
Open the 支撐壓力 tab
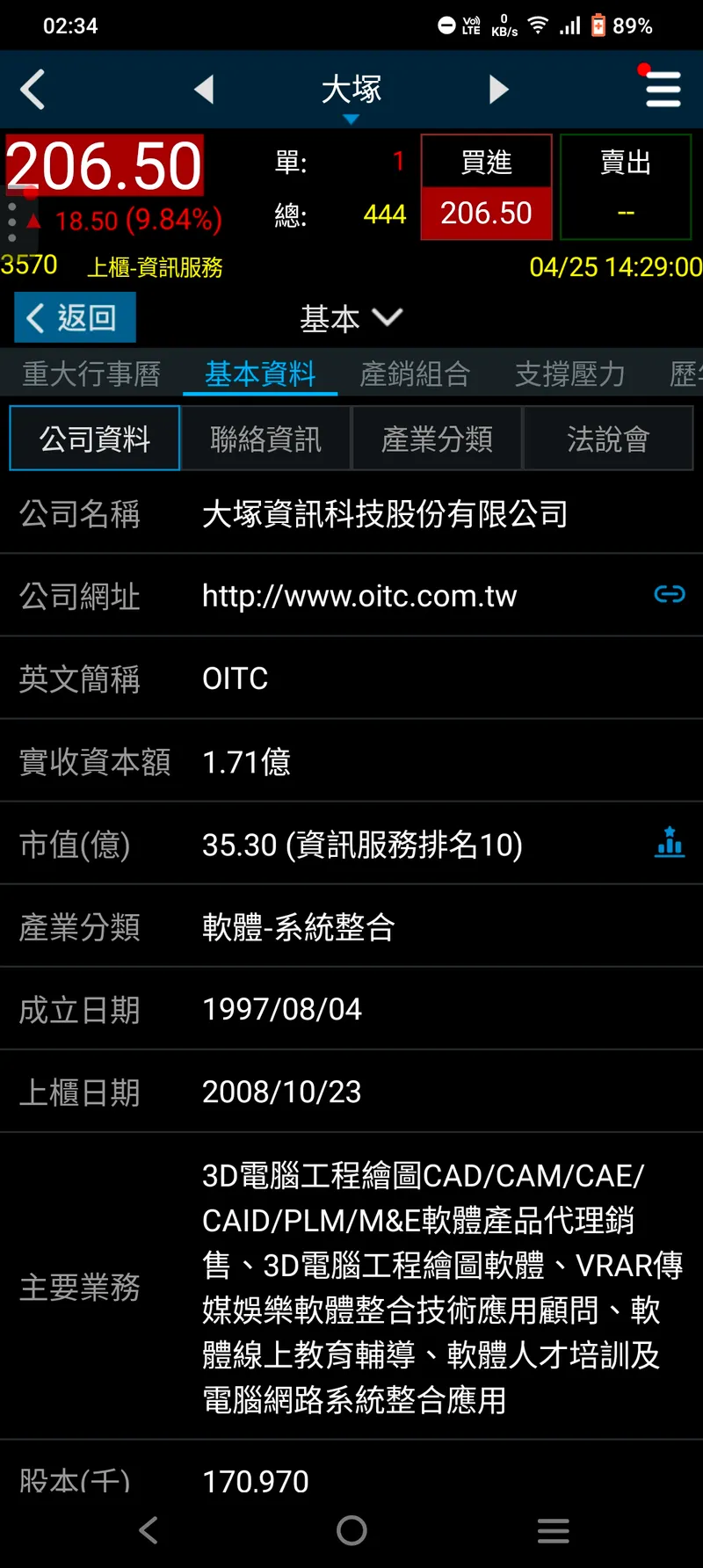coord(569,374)
